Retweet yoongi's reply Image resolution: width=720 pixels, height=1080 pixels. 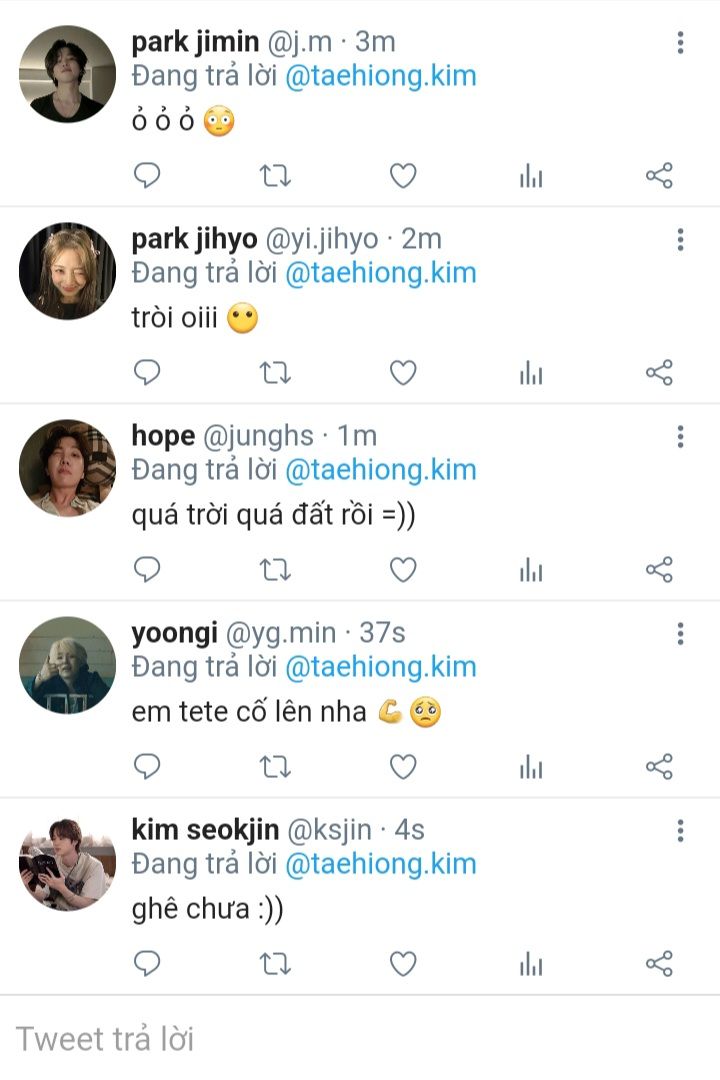[x=275, y=768]
